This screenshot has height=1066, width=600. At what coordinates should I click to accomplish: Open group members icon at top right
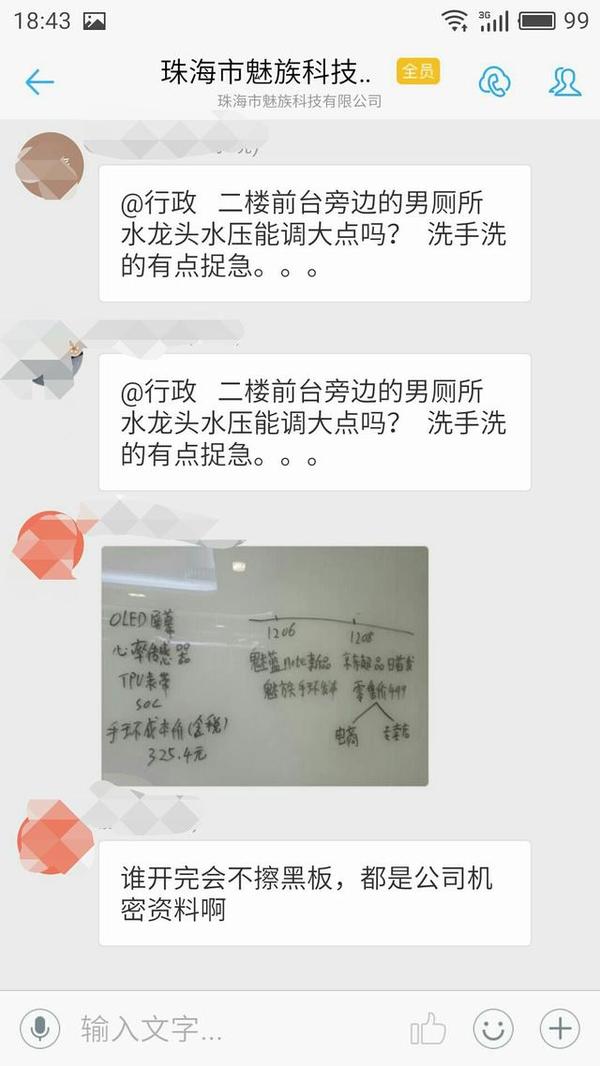point(565,82)
